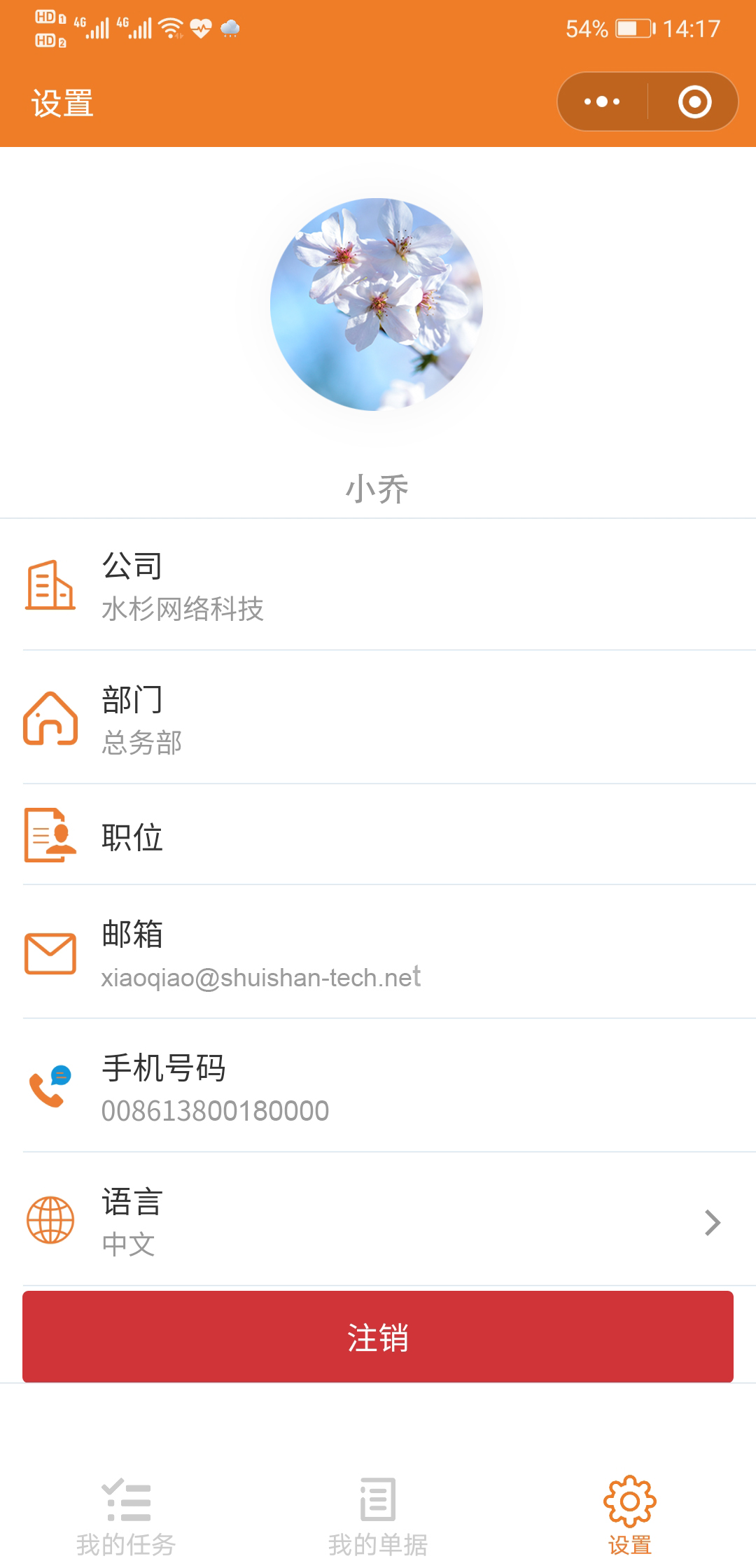Open the mini program three-dot menu
This screenshot has width=756, height=1568.
[x=603, y=102]
